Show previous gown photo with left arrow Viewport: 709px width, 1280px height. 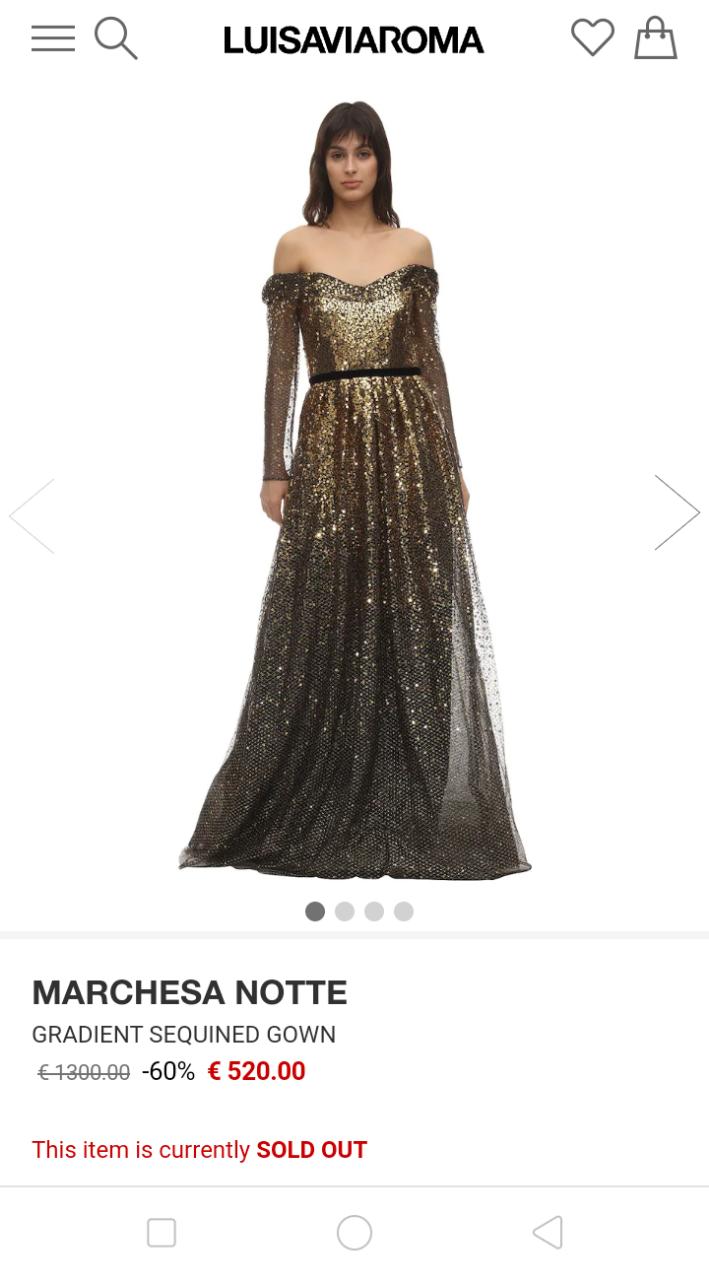tap(32, 516)
